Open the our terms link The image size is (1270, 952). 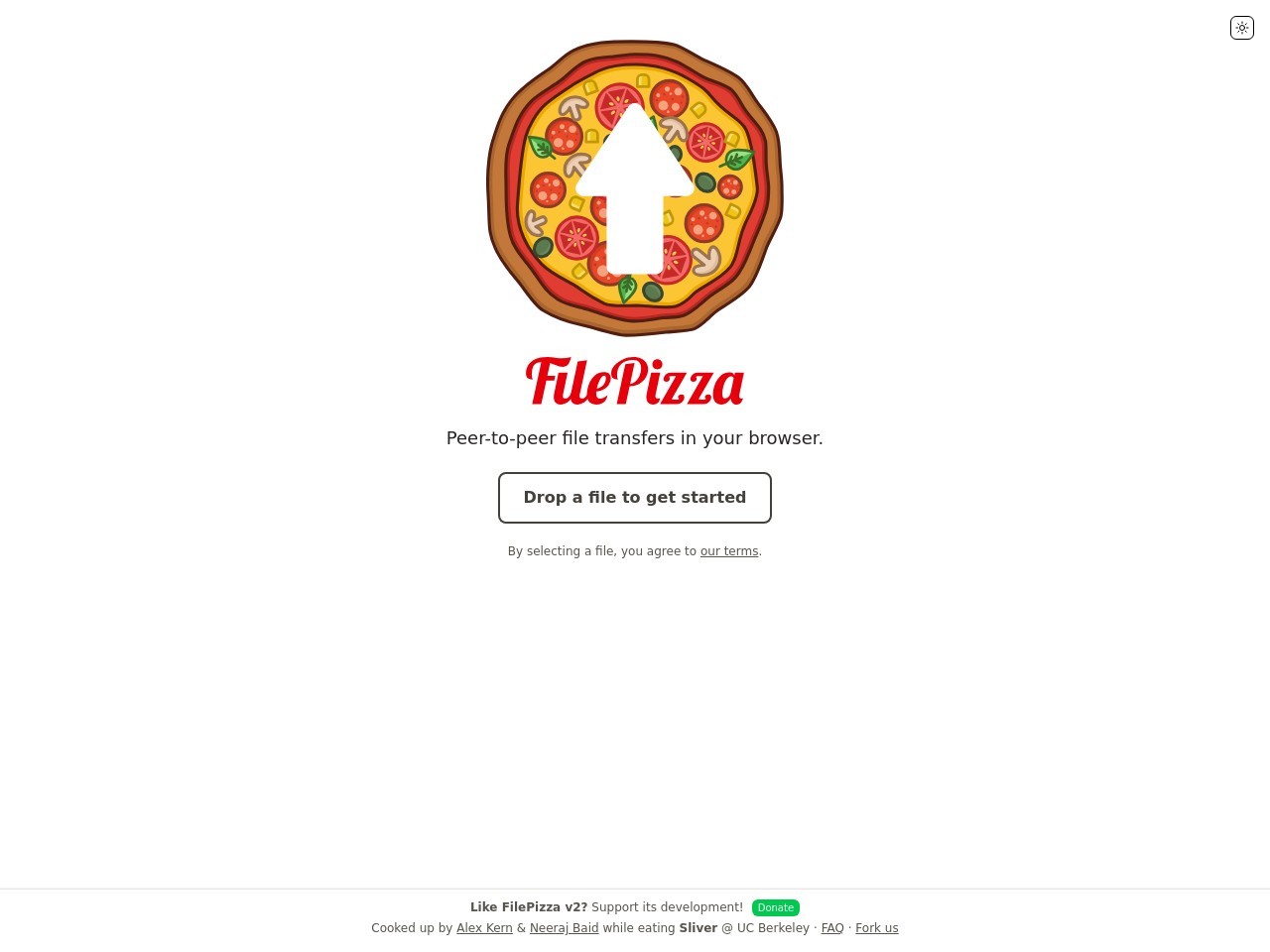click(x=729, y=551)
